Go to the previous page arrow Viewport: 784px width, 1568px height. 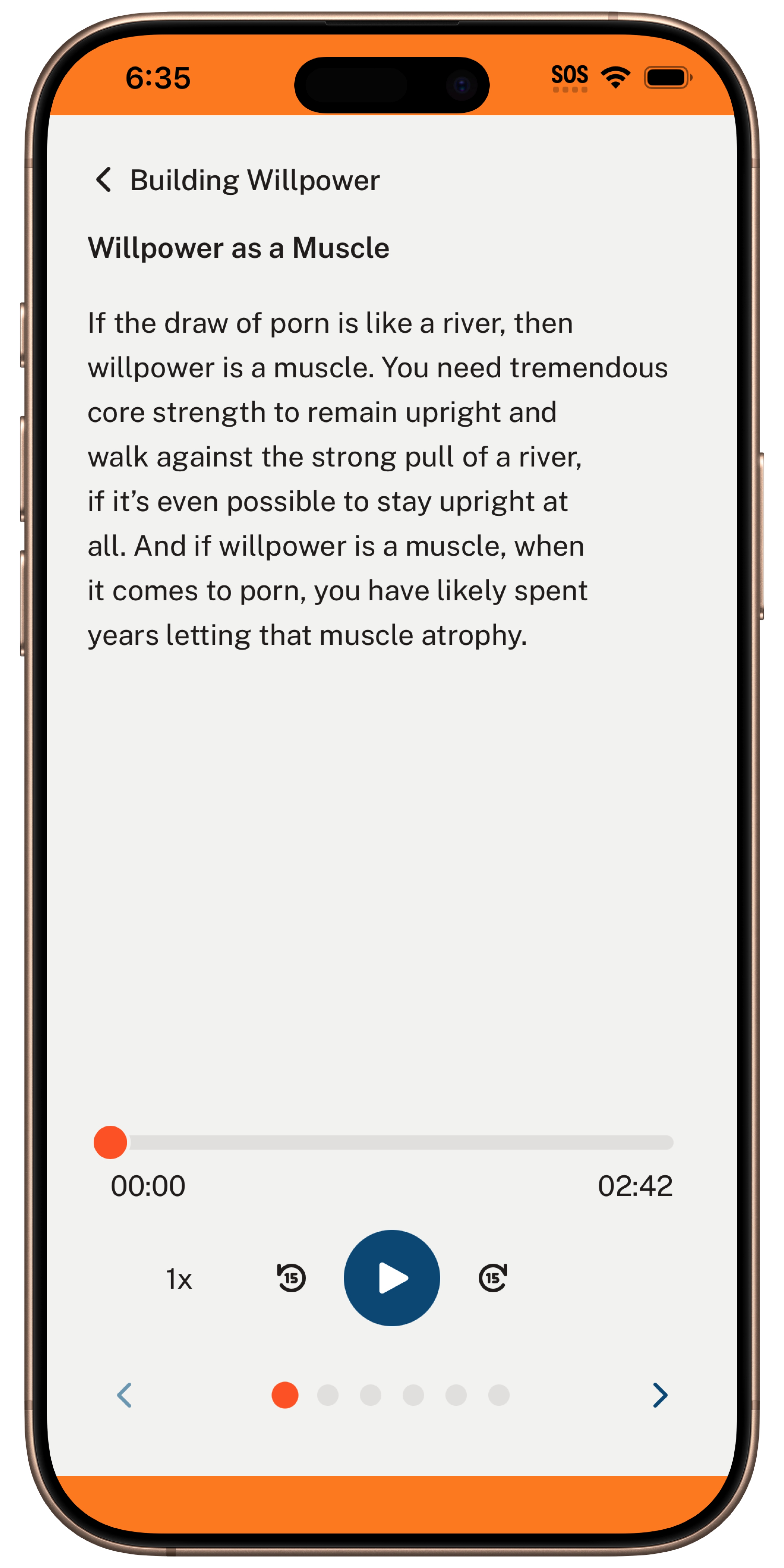(124, 1394)
